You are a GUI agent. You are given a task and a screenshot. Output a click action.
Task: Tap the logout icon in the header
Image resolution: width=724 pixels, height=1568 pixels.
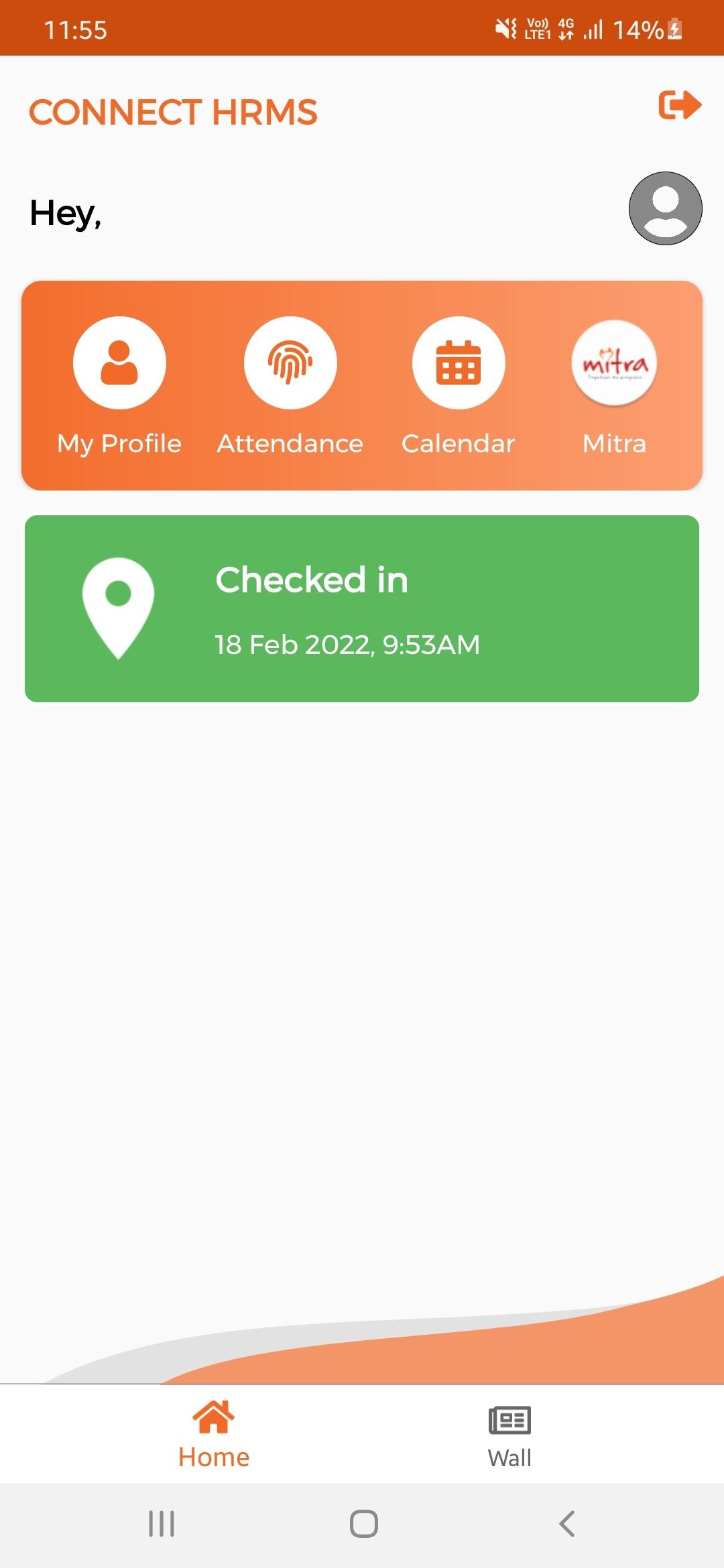tap(680, 105)
